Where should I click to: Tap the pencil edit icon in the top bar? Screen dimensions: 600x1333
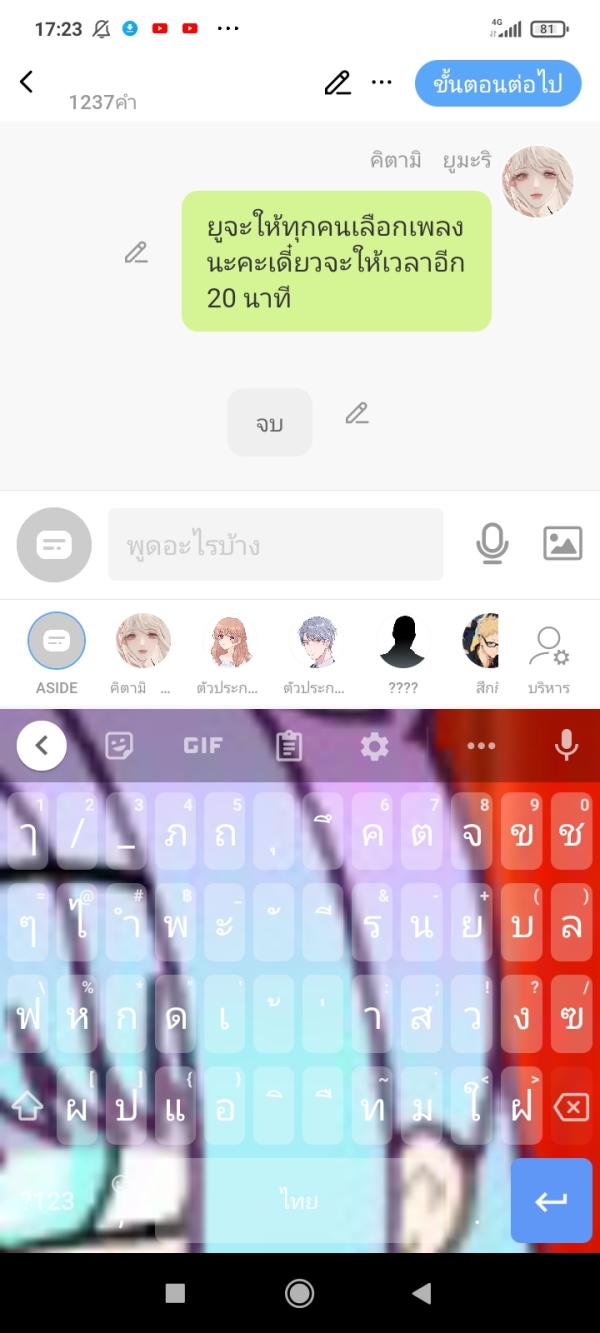tap(338, 83)
